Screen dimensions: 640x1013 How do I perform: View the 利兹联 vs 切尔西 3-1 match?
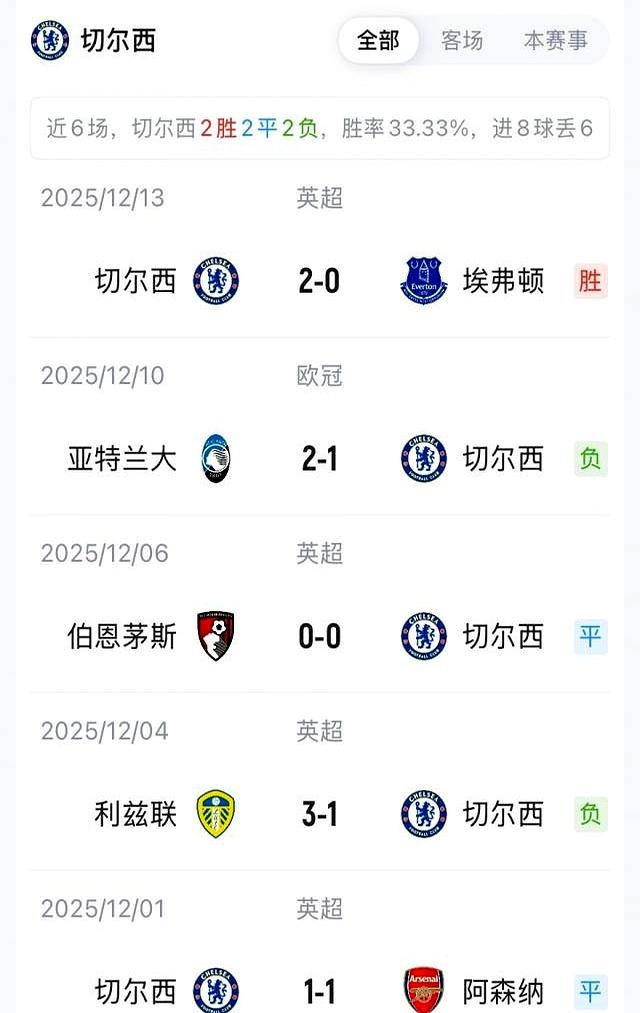coord(319,814)
